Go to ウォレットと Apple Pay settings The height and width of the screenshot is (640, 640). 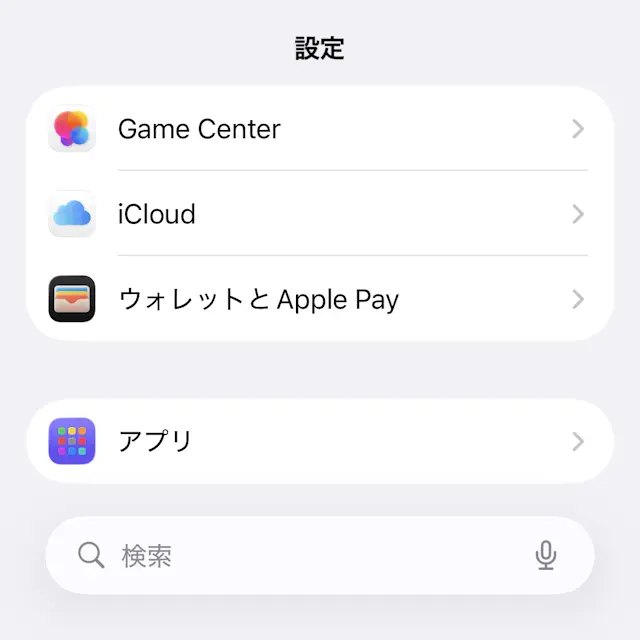(318, 299)
